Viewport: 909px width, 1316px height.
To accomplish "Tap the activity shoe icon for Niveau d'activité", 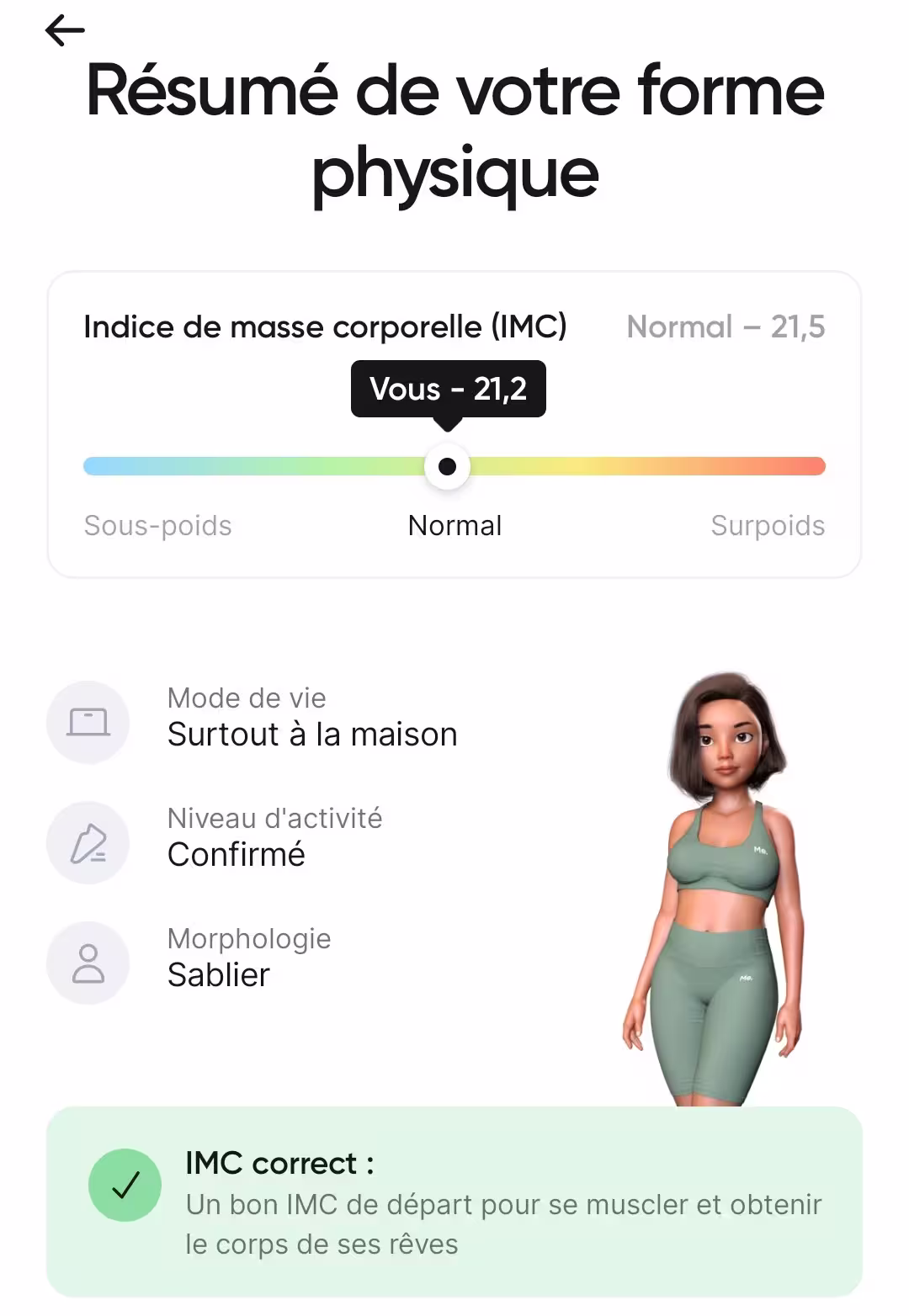I will [x=88, y=842].
